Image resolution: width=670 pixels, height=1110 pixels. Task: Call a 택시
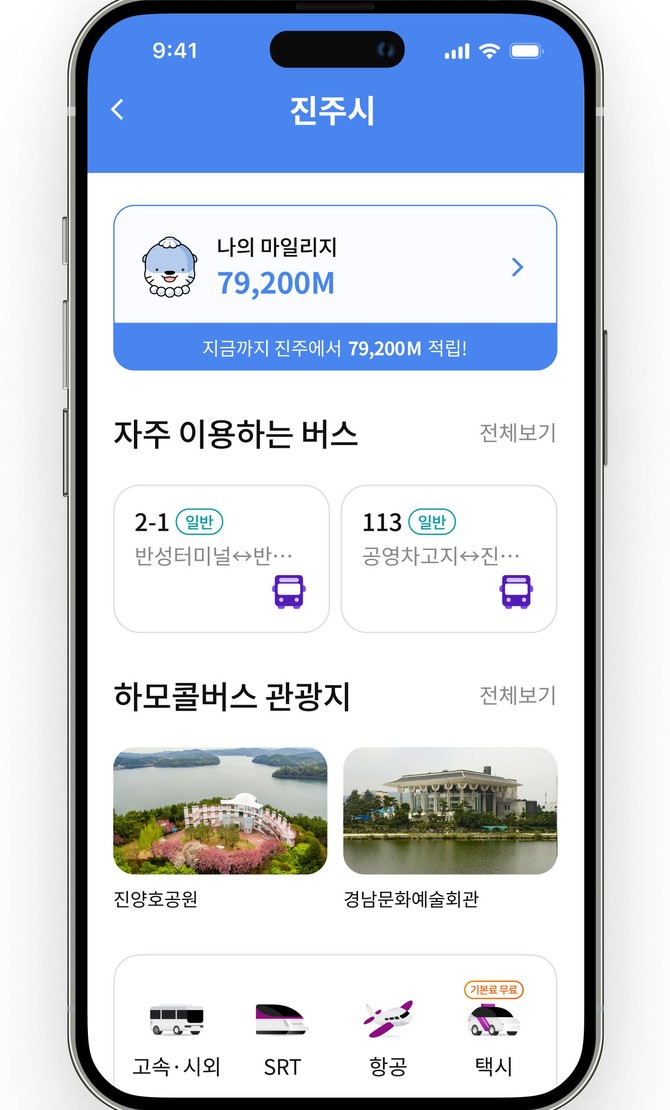(x=494, y=1036)
